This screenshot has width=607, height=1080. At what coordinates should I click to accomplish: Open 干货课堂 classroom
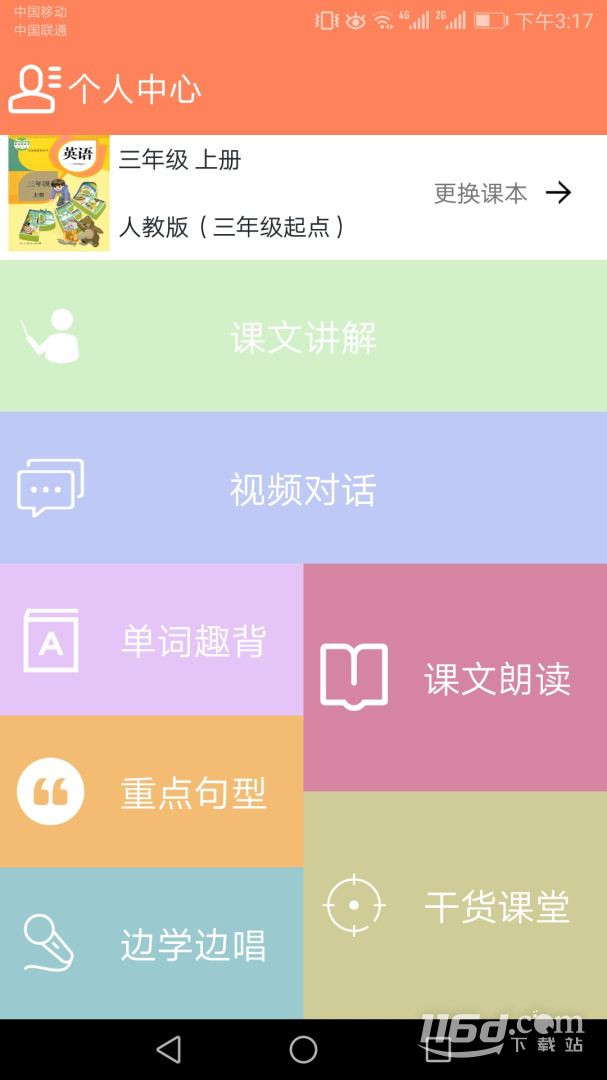[455, 906]
